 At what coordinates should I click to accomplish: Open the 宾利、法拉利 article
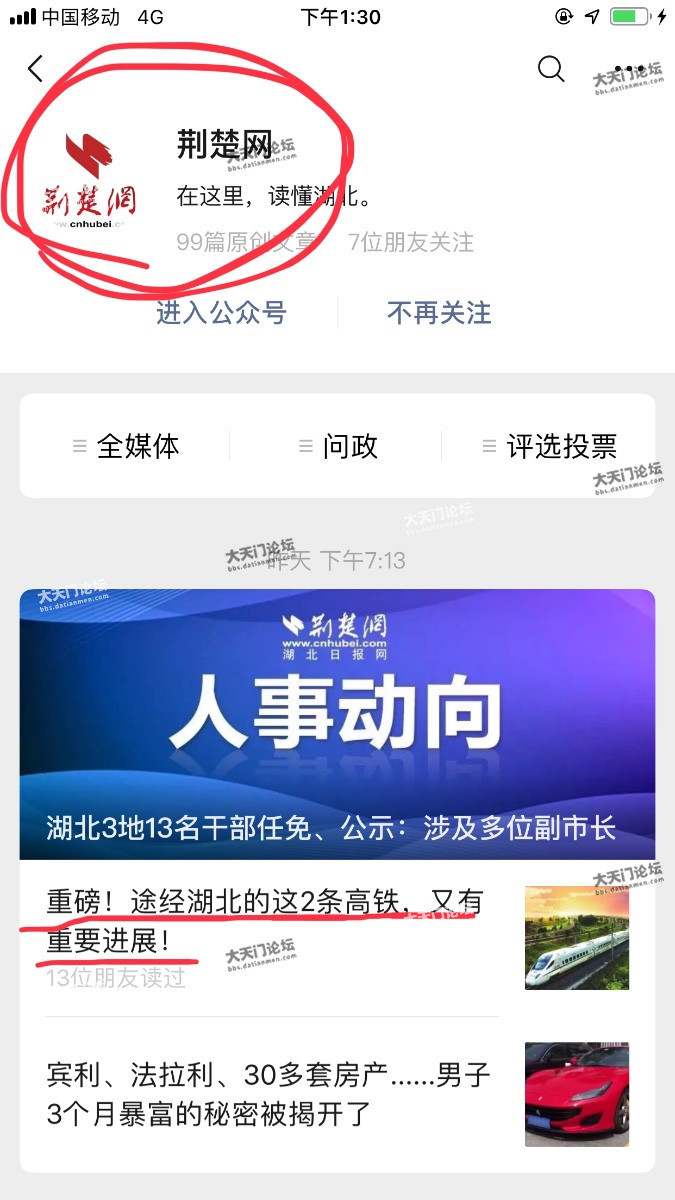[x=270, y=1094]
